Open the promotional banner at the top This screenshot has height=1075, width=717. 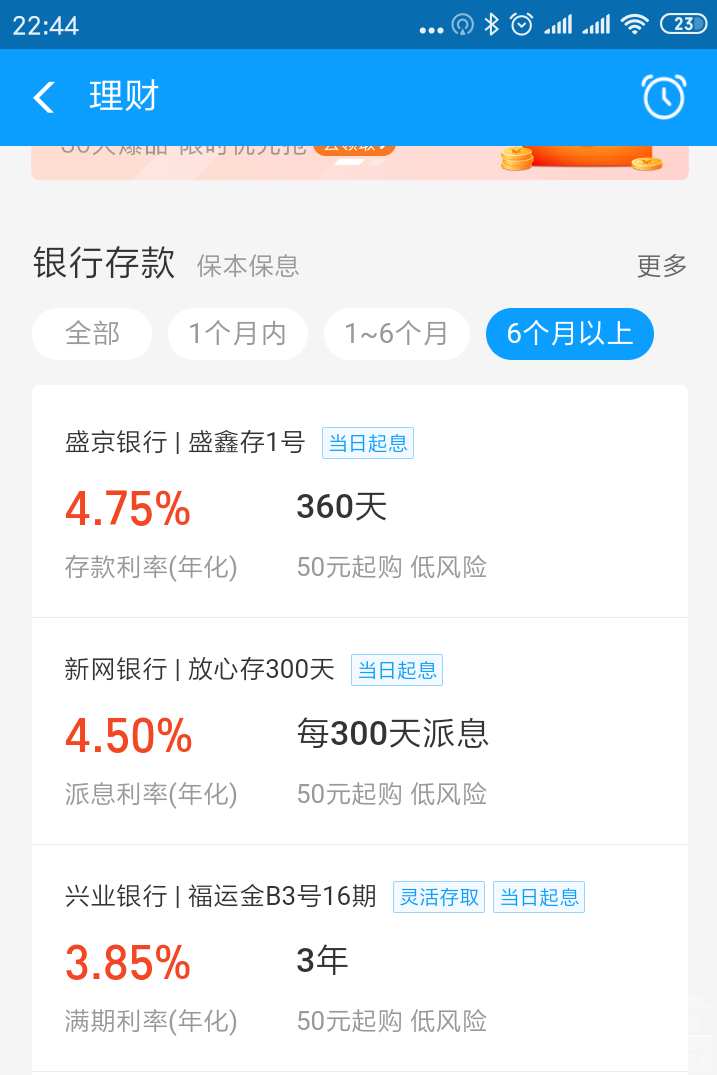pos(359,162)
